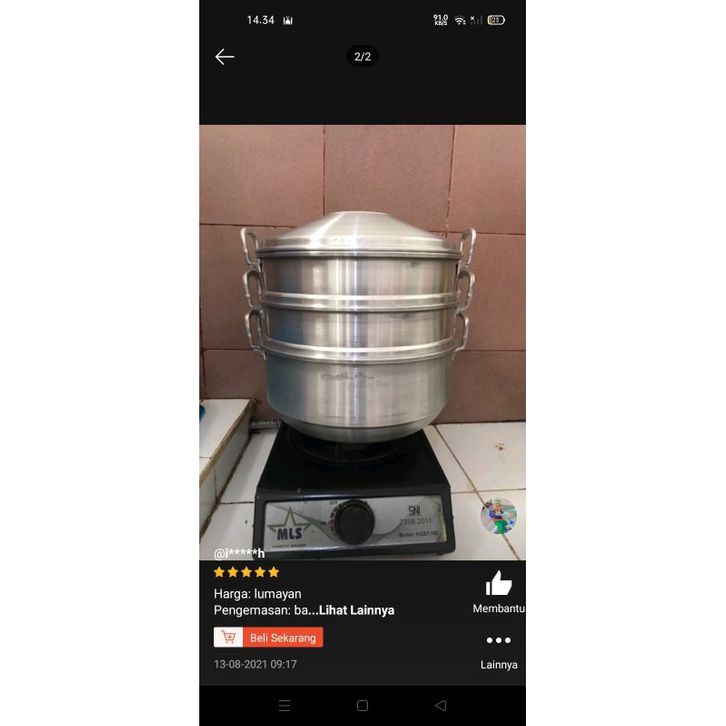
Task: Tap the Beli Sekarang button
Action: pyautogui.click(x=269, y=638)
